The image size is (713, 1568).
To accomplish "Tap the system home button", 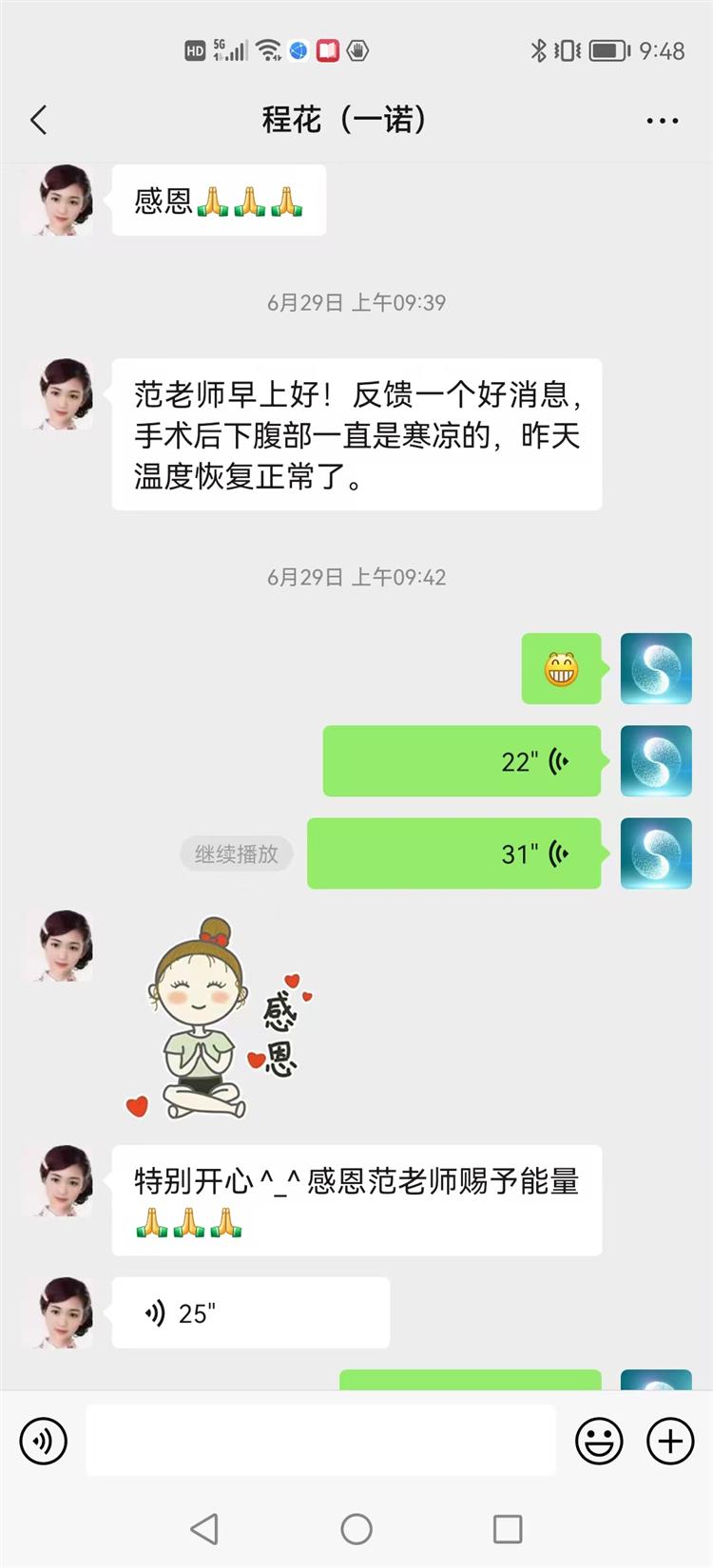I will pos(356,1529).
